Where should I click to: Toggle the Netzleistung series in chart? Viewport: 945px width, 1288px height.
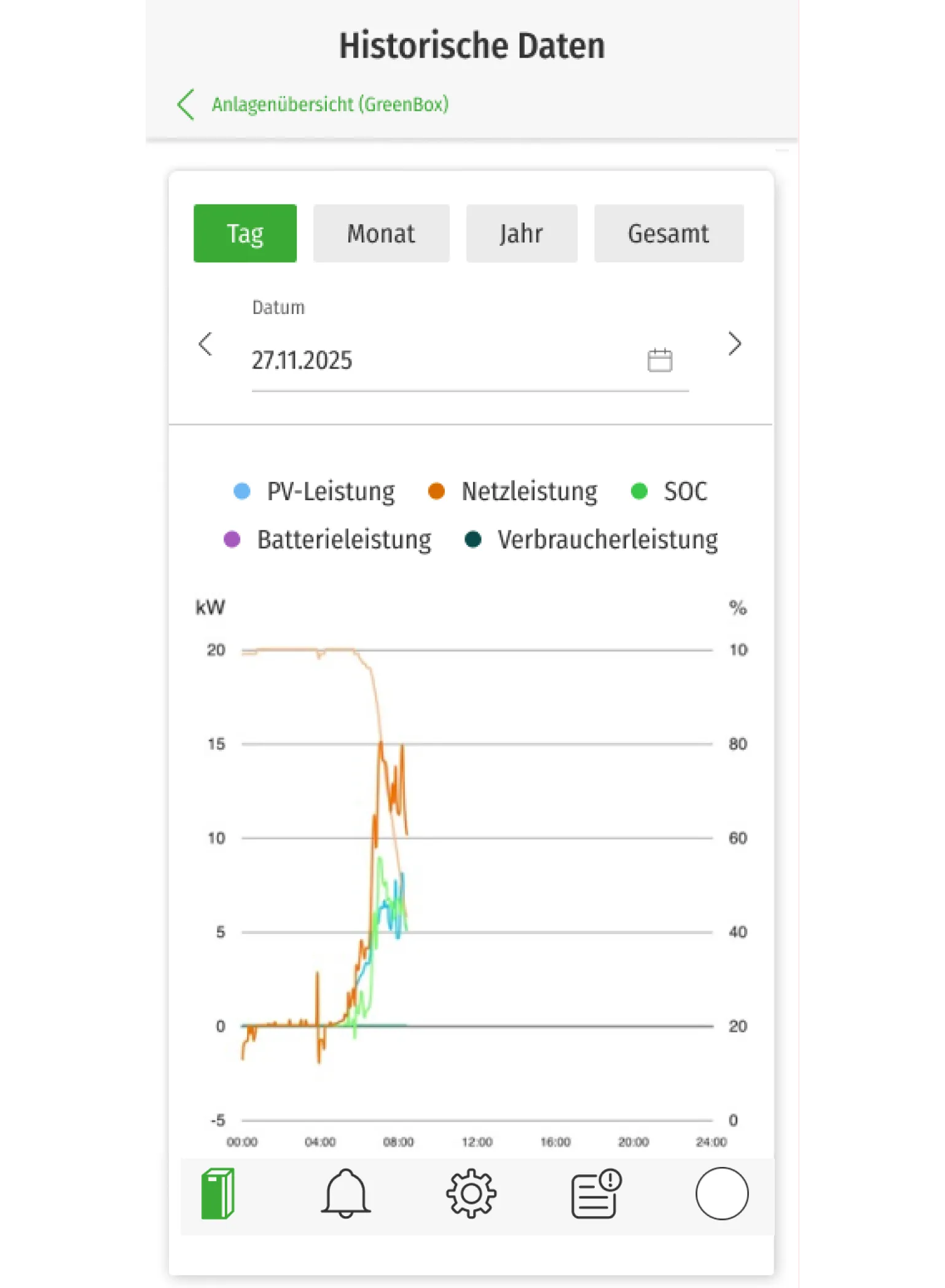click(x=512, y=492)
